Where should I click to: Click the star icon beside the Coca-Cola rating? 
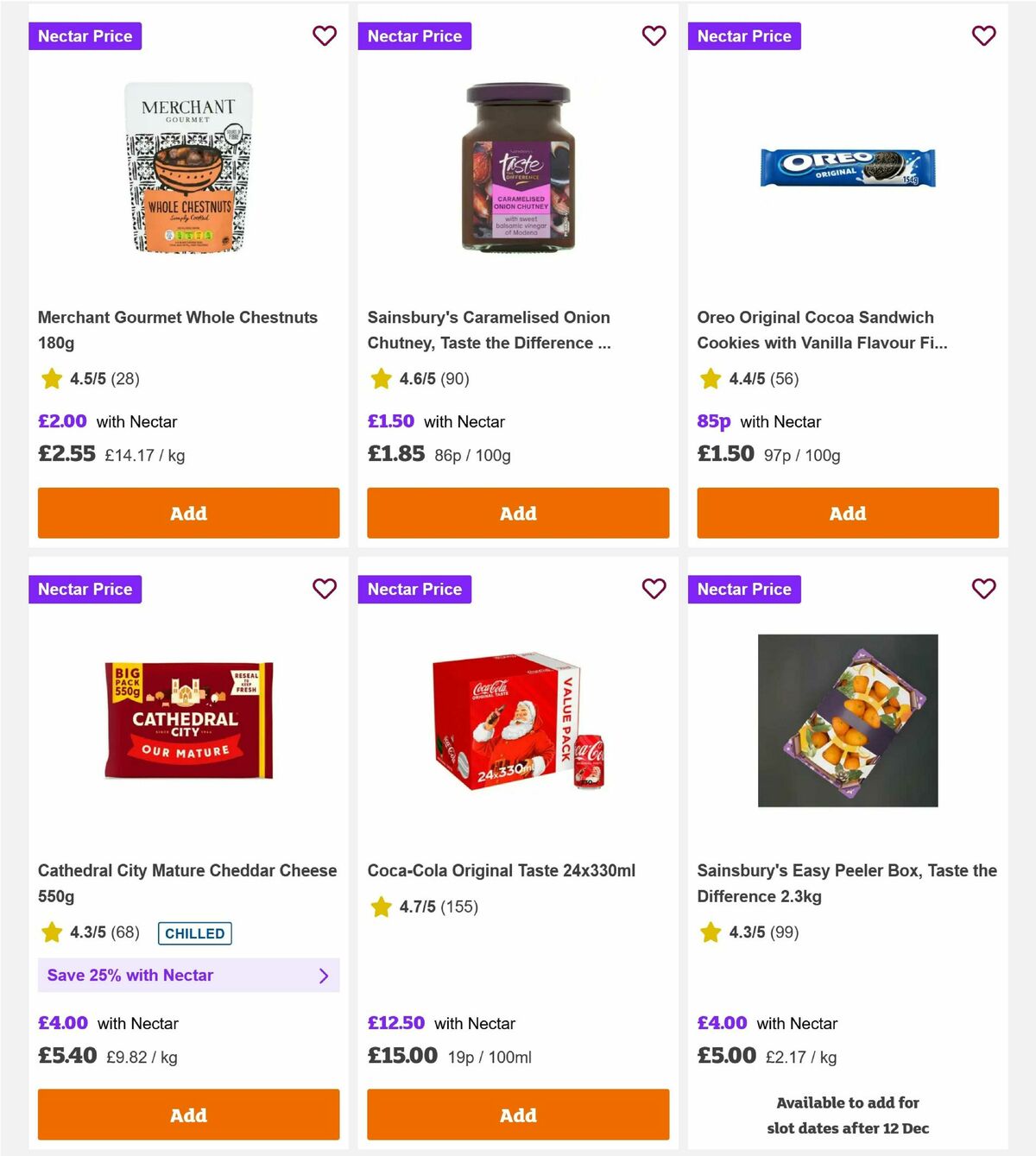pyautogui.click(x=381, y=906)
